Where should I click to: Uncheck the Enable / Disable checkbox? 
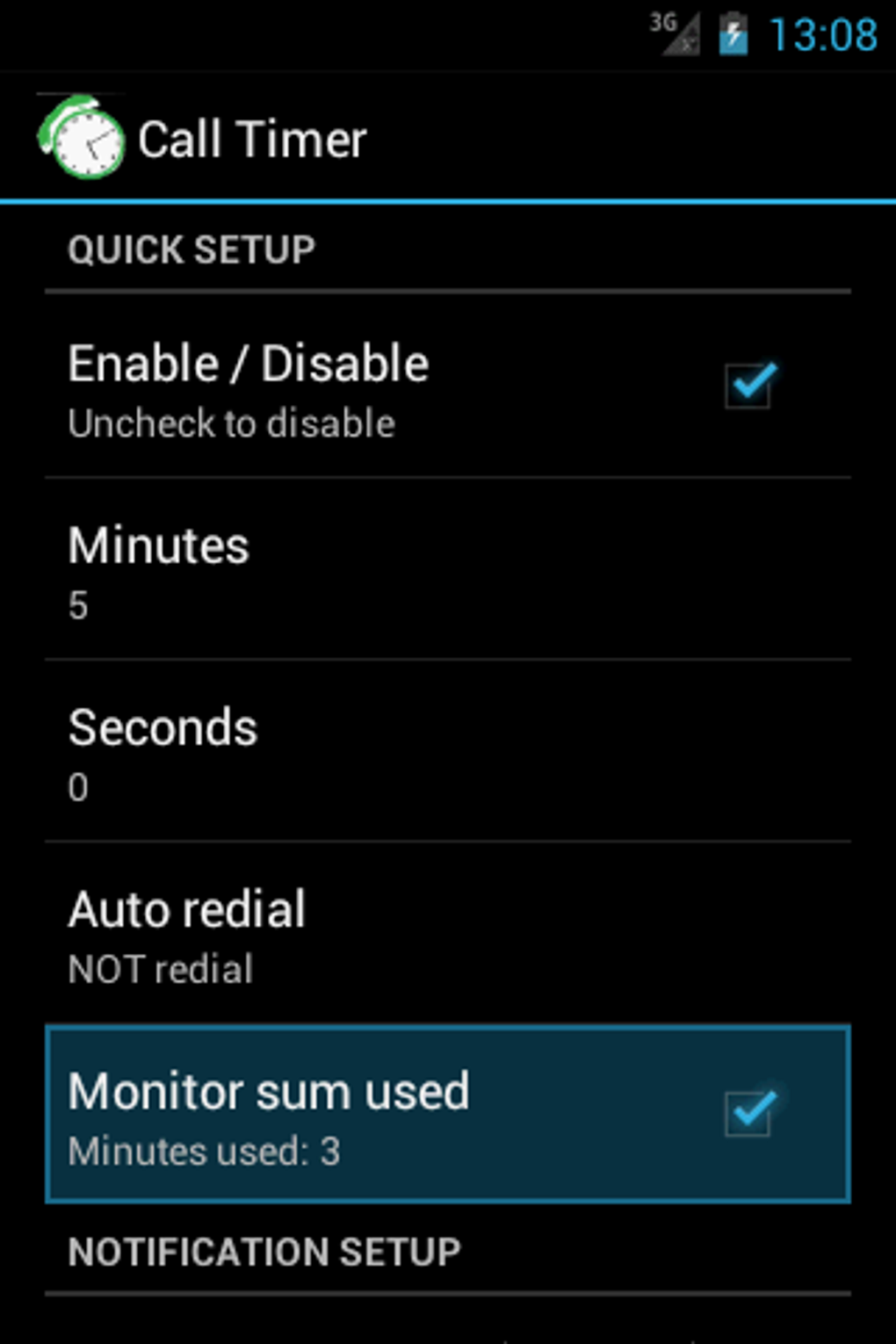749,386
